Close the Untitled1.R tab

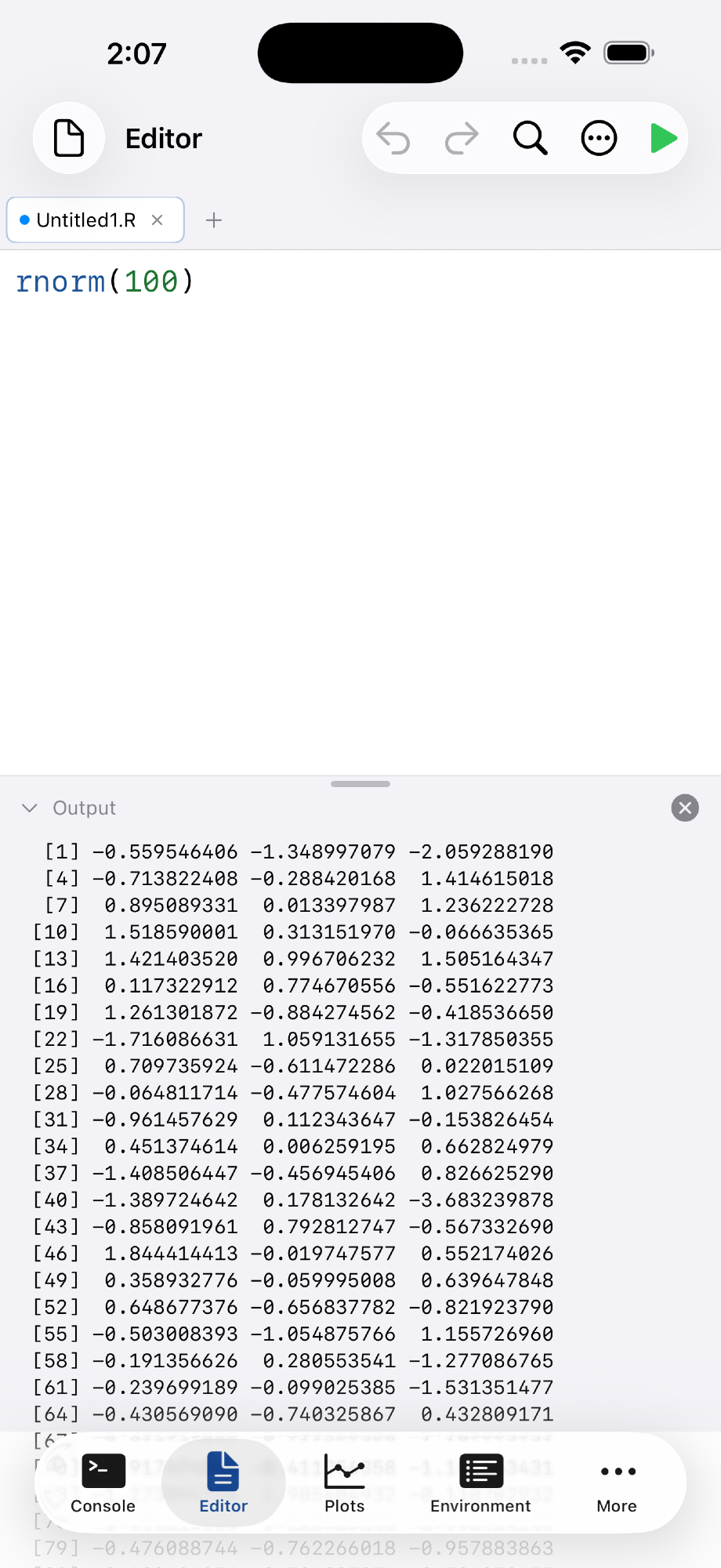pos(158,220)
